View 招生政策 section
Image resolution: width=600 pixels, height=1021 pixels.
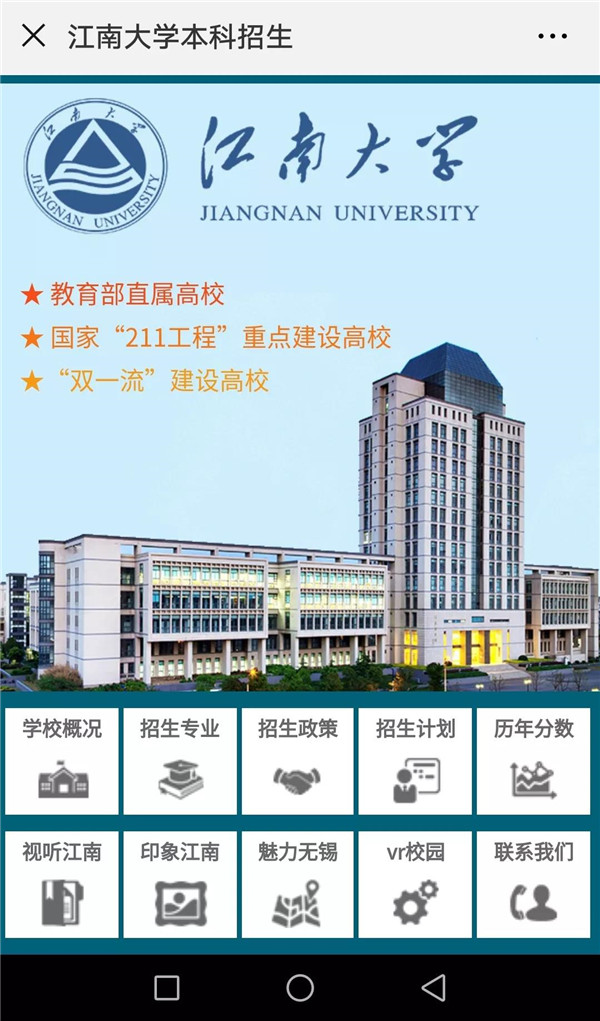coord(298,761)
